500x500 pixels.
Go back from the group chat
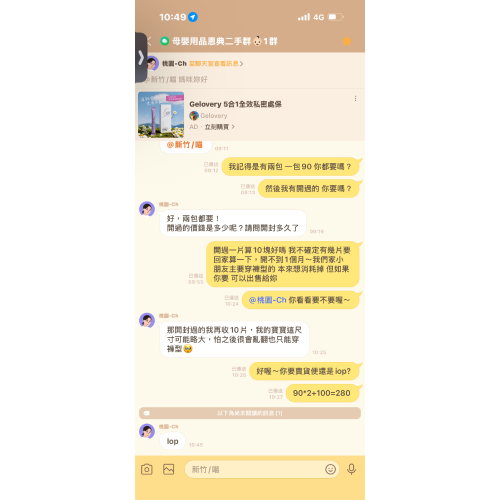(x=150, y=41)
